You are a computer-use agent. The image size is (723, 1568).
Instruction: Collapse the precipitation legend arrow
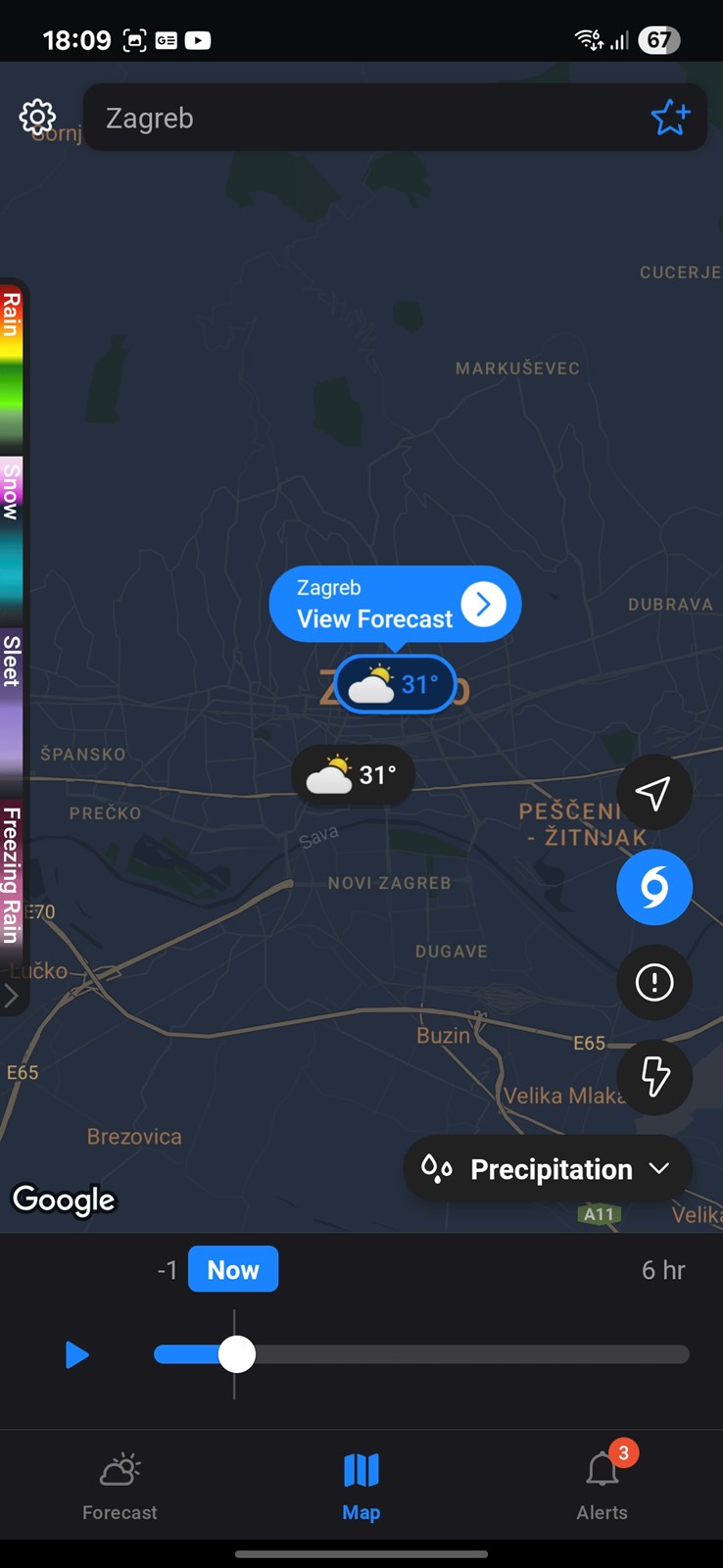[x=12, y=997]
